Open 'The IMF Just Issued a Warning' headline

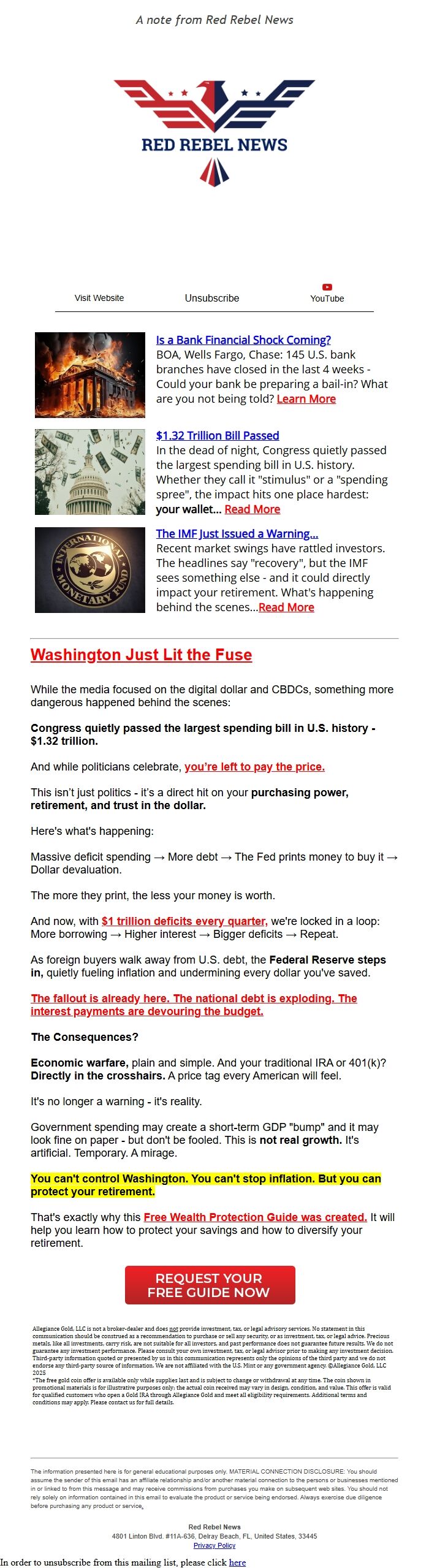click(237, 533)
